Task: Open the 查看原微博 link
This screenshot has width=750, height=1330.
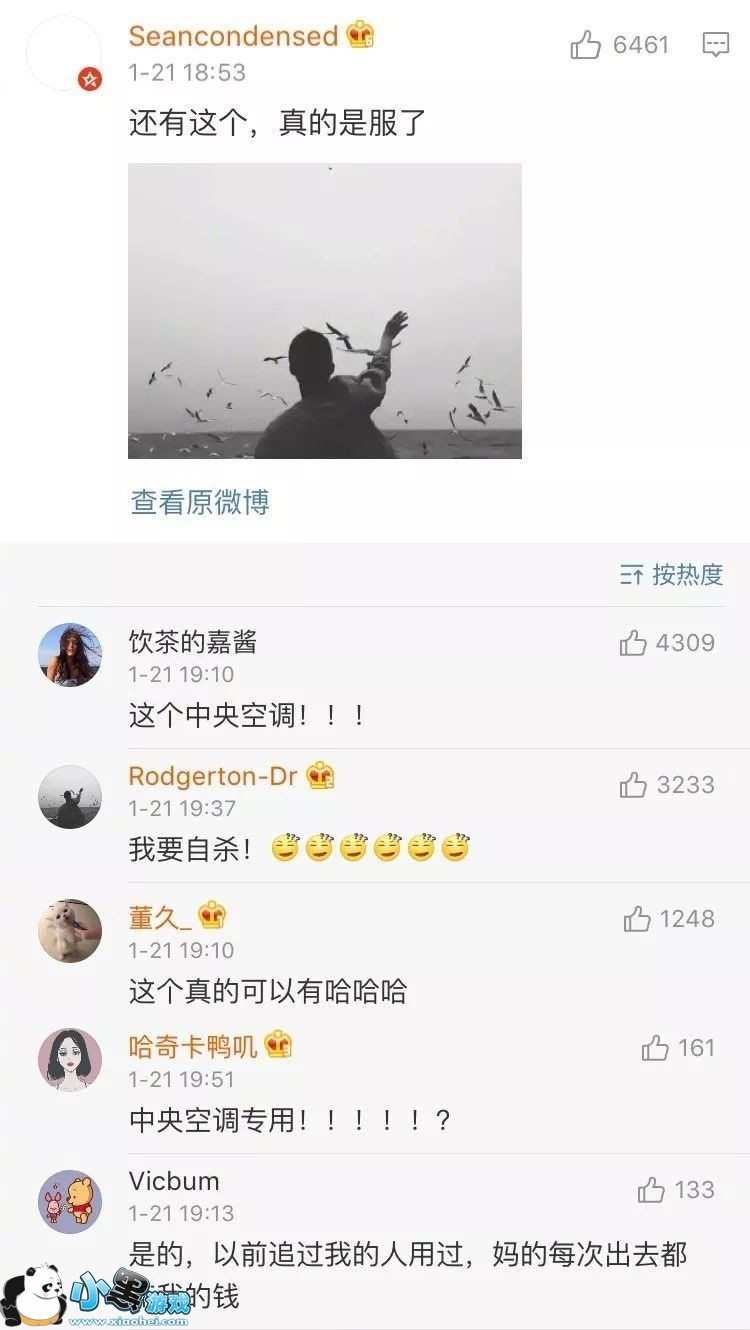Action: pos(200,502)
